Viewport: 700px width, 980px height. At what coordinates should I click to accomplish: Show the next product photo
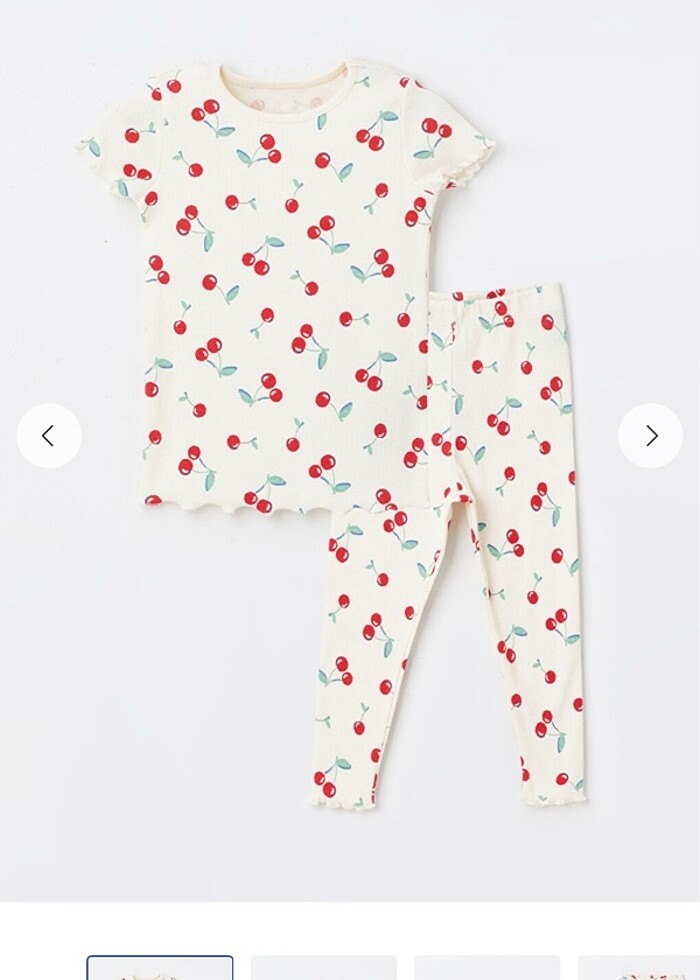[651, 435]
